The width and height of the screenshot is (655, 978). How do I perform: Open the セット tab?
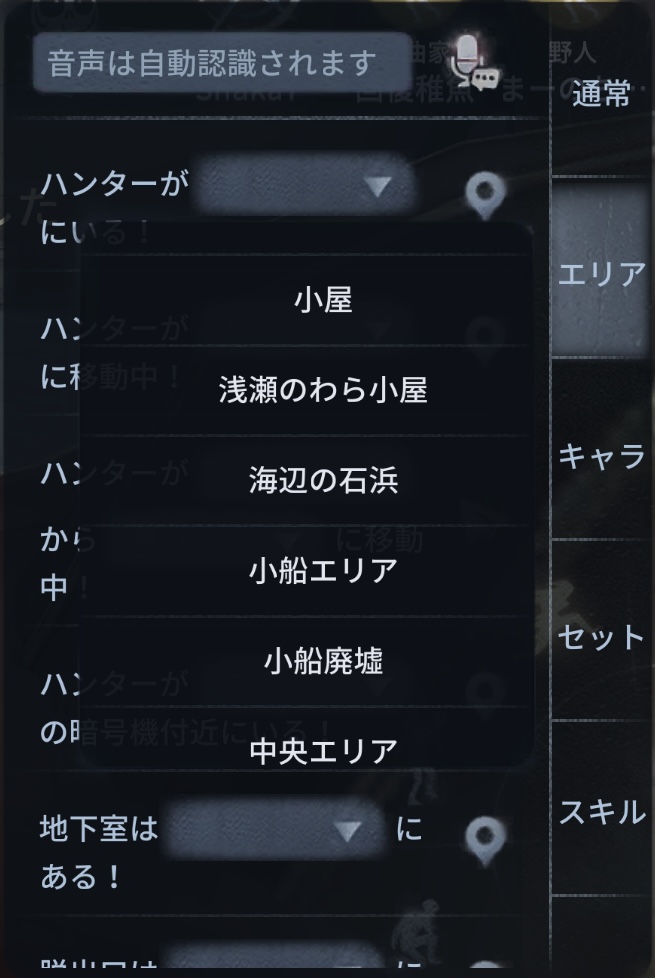(x=602, y=637)
